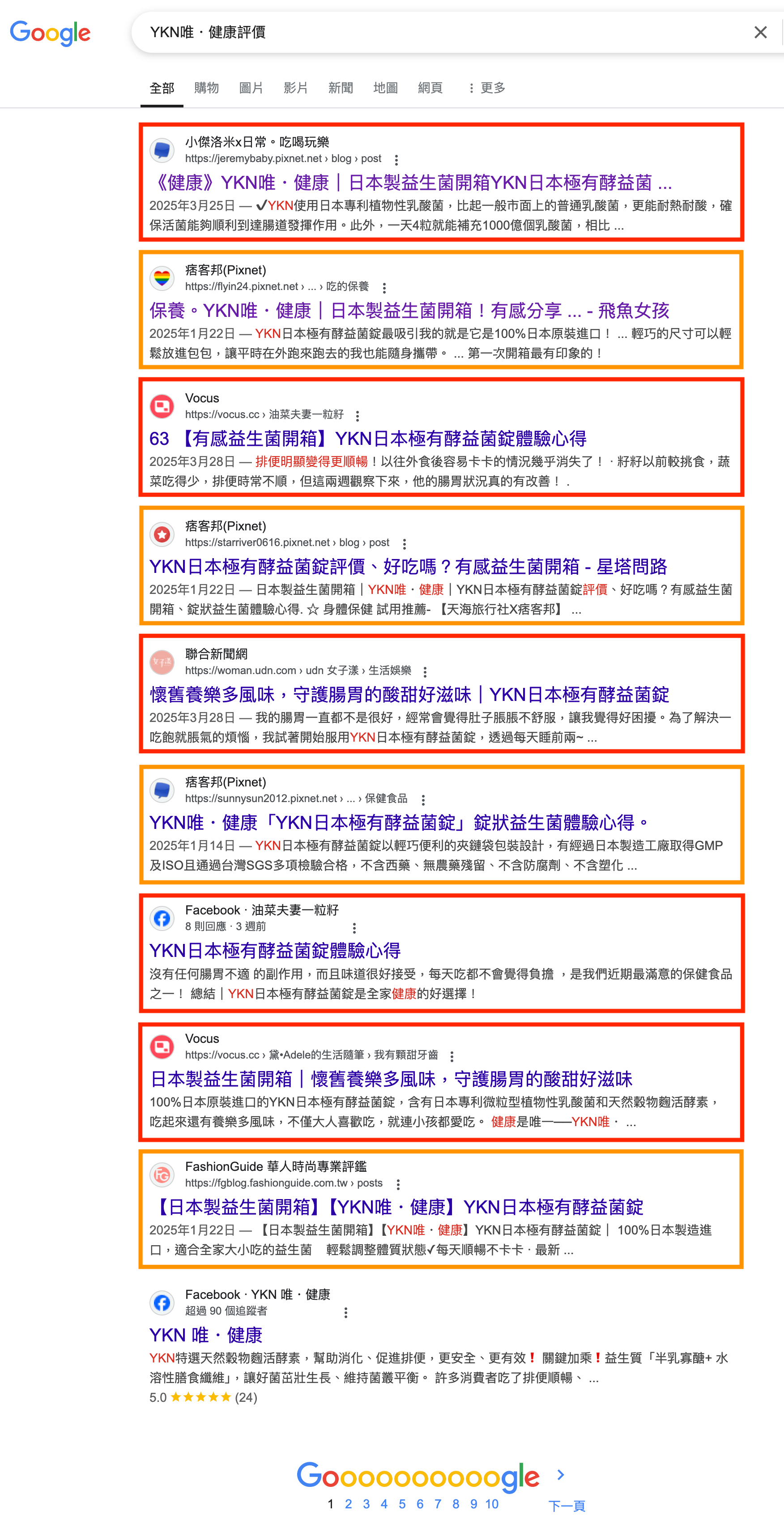This screenshot has height=1537, width=784.
Task: Open the 飛魚女孩 保養 YKN result link
Action: point(409,310)
